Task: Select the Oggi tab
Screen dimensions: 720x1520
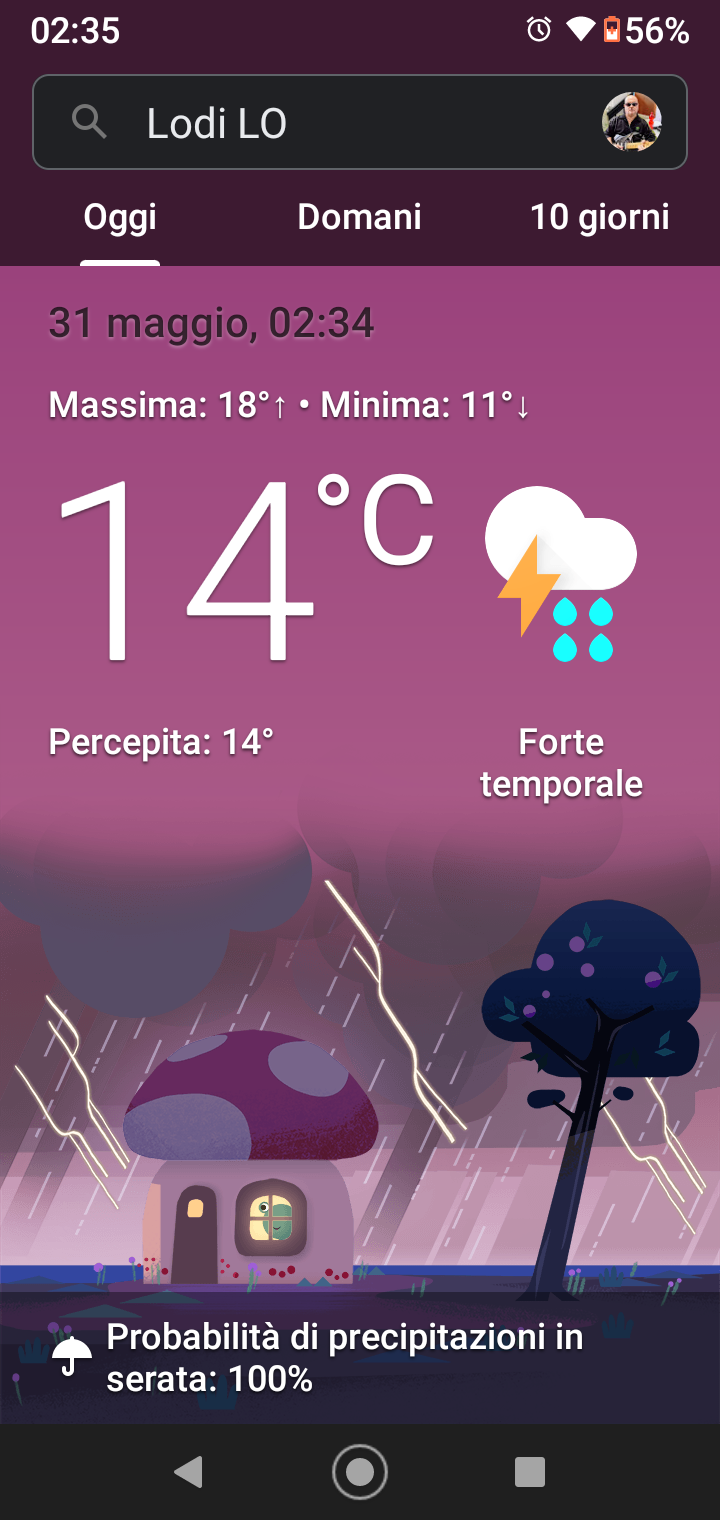Action: pyautogui.click(x=120, y=218)
